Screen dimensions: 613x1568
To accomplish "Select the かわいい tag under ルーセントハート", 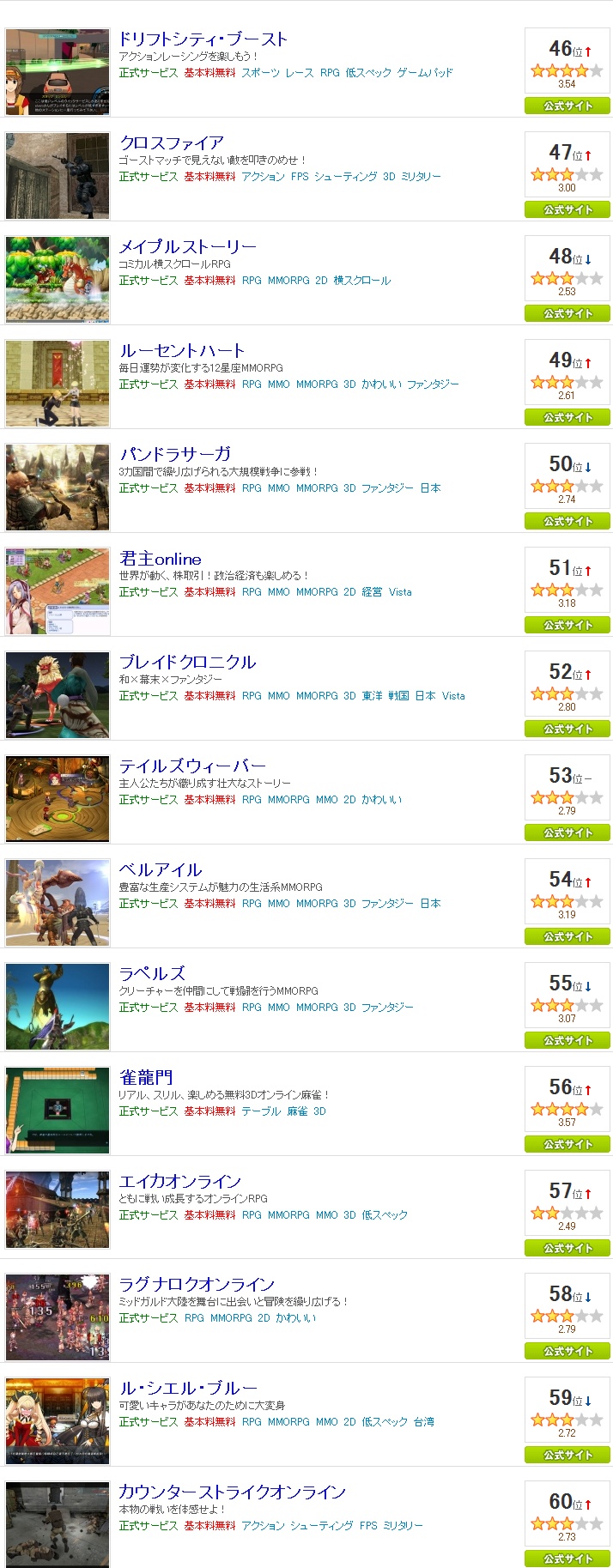I will [381, 384].
